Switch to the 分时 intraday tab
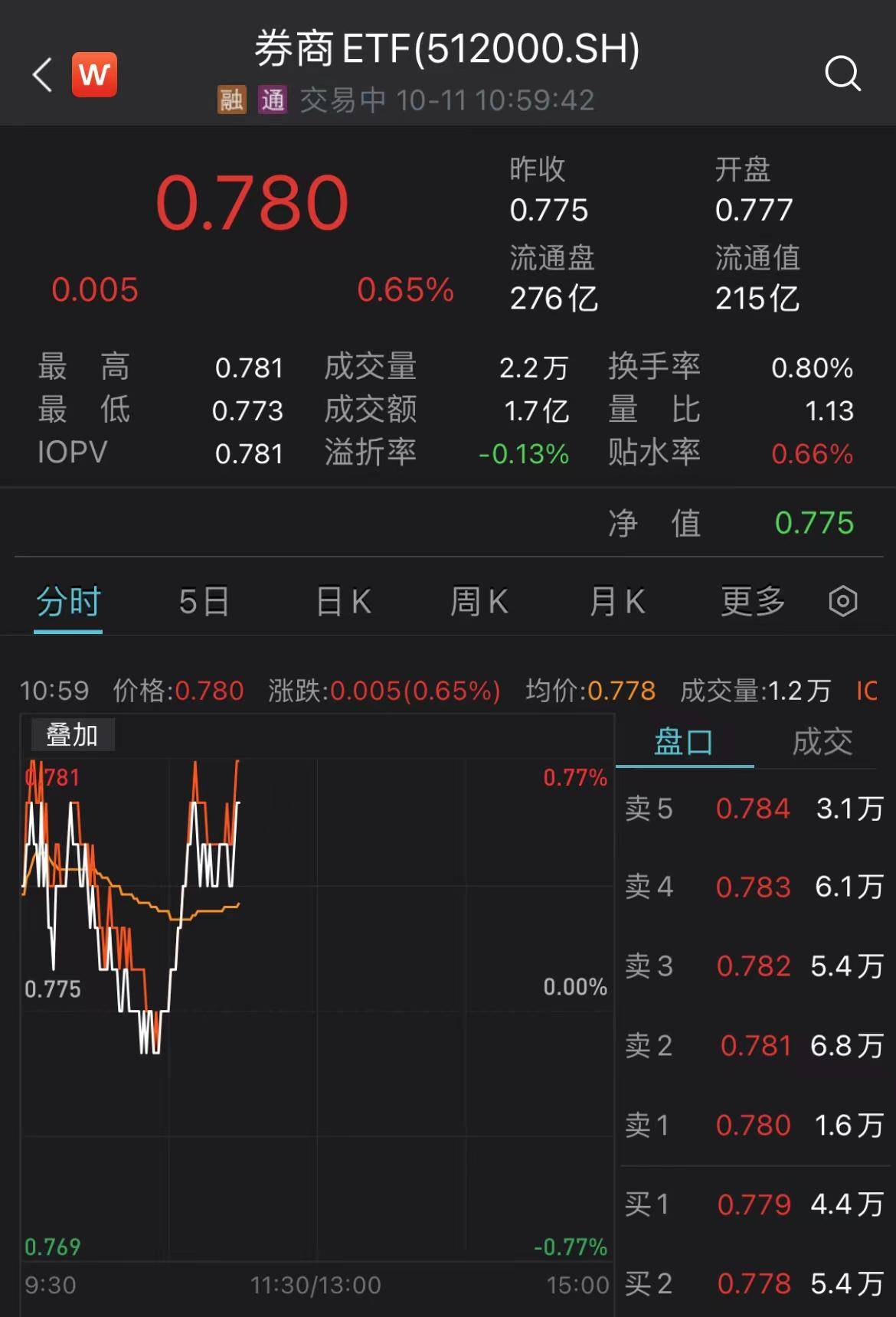Viewport: 896px width, 1317px height. click(x=68, y=602)
